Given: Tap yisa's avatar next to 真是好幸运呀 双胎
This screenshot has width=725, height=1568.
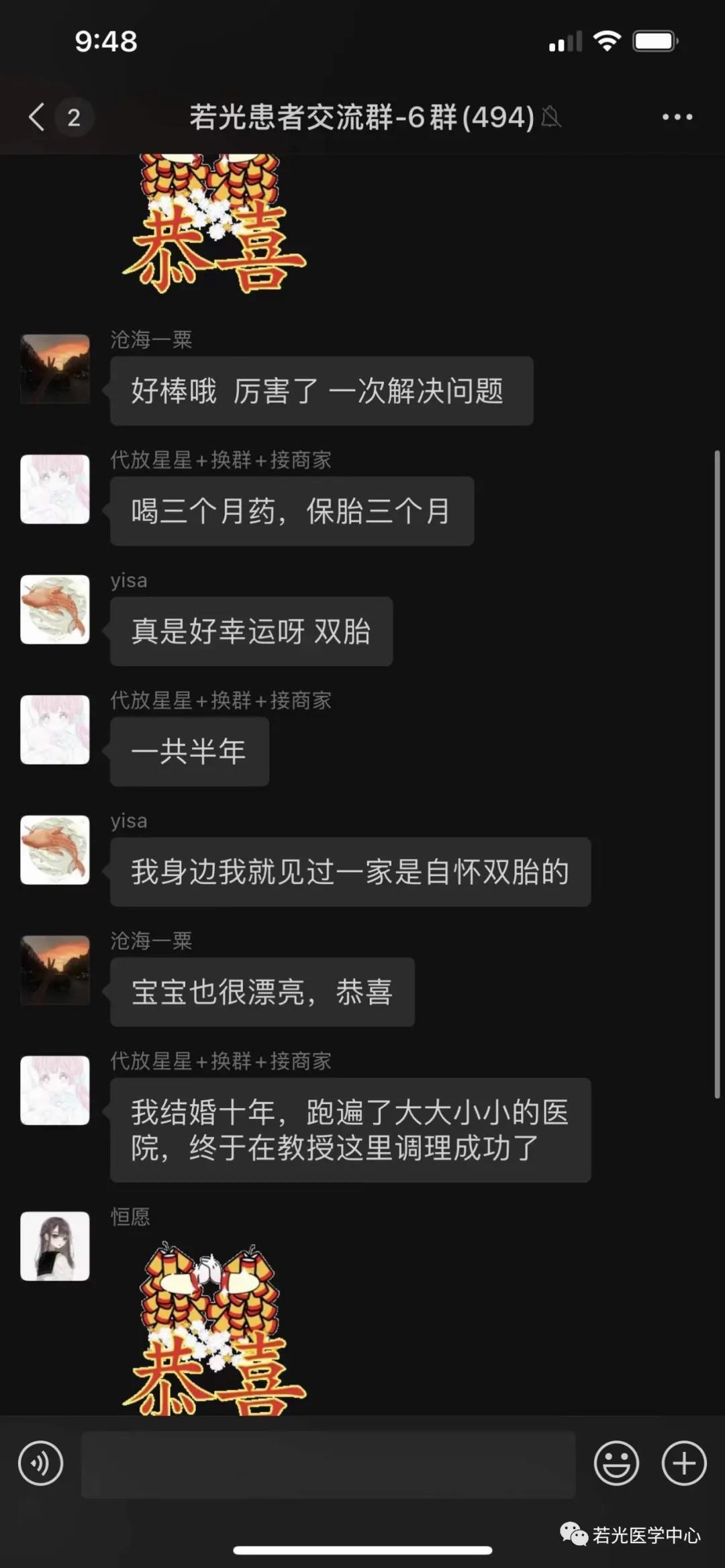Looking at the screenshot, I should click(x=55, y=609).
